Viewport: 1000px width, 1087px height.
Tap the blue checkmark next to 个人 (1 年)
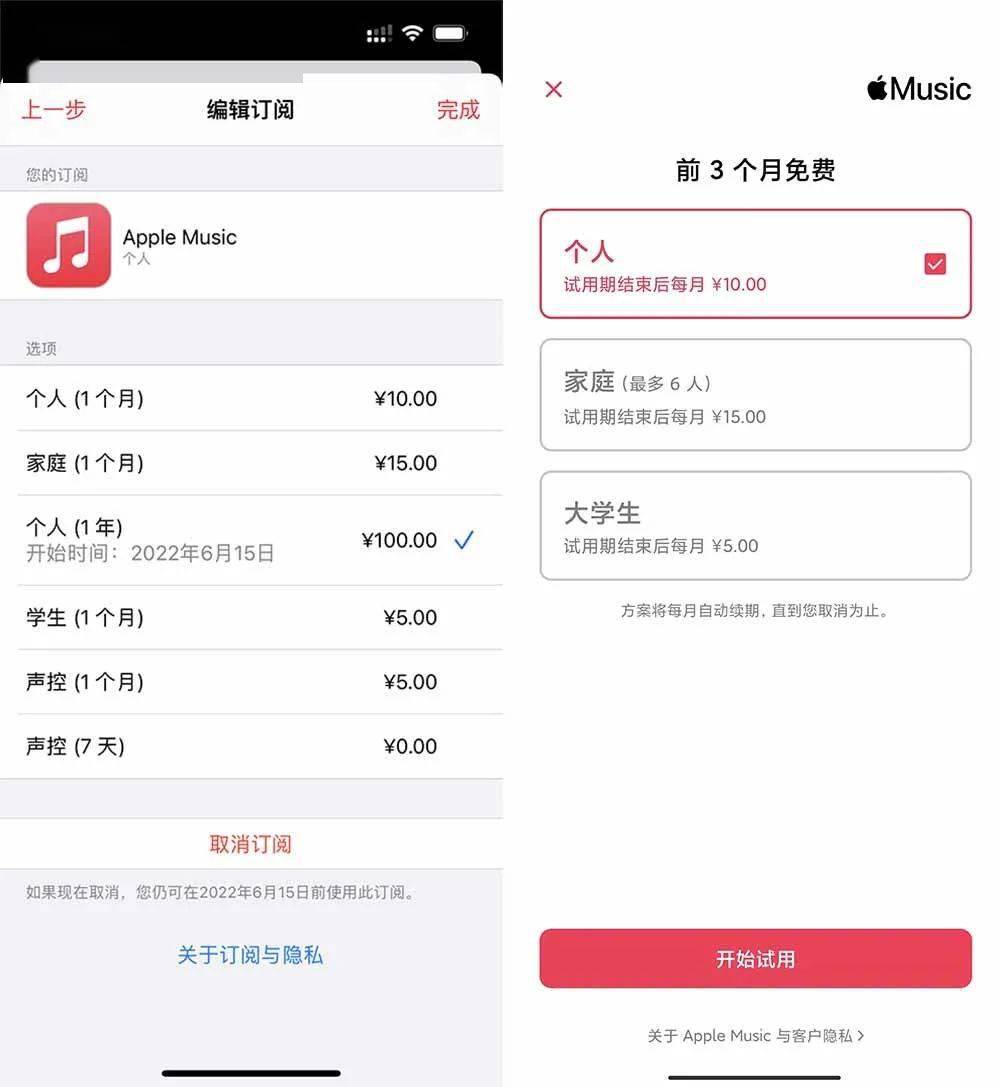pyautogui.click(x=463, y=540)
